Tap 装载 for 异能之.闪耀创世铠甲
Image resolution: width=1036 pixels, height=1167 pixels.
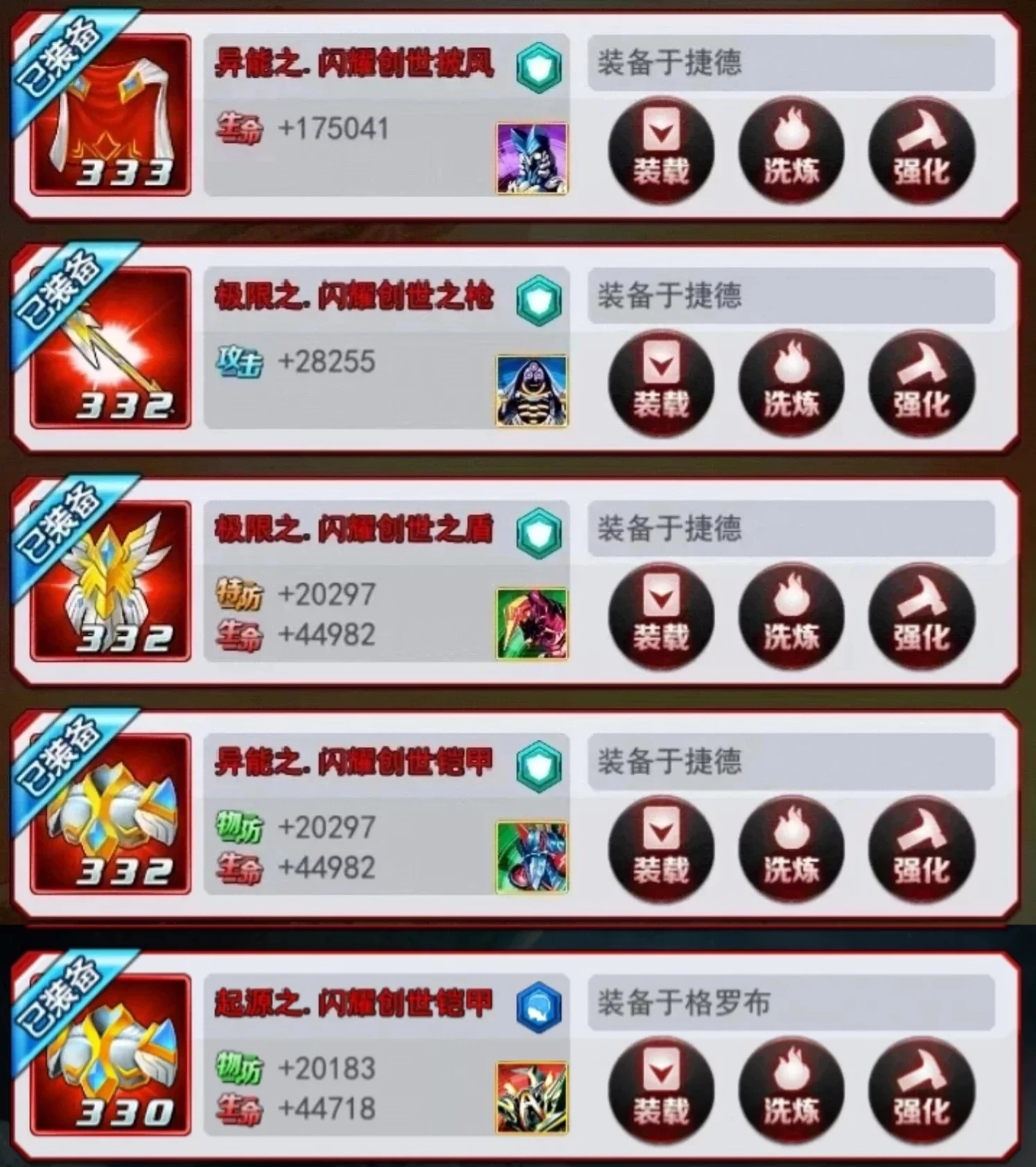[660, 849]
